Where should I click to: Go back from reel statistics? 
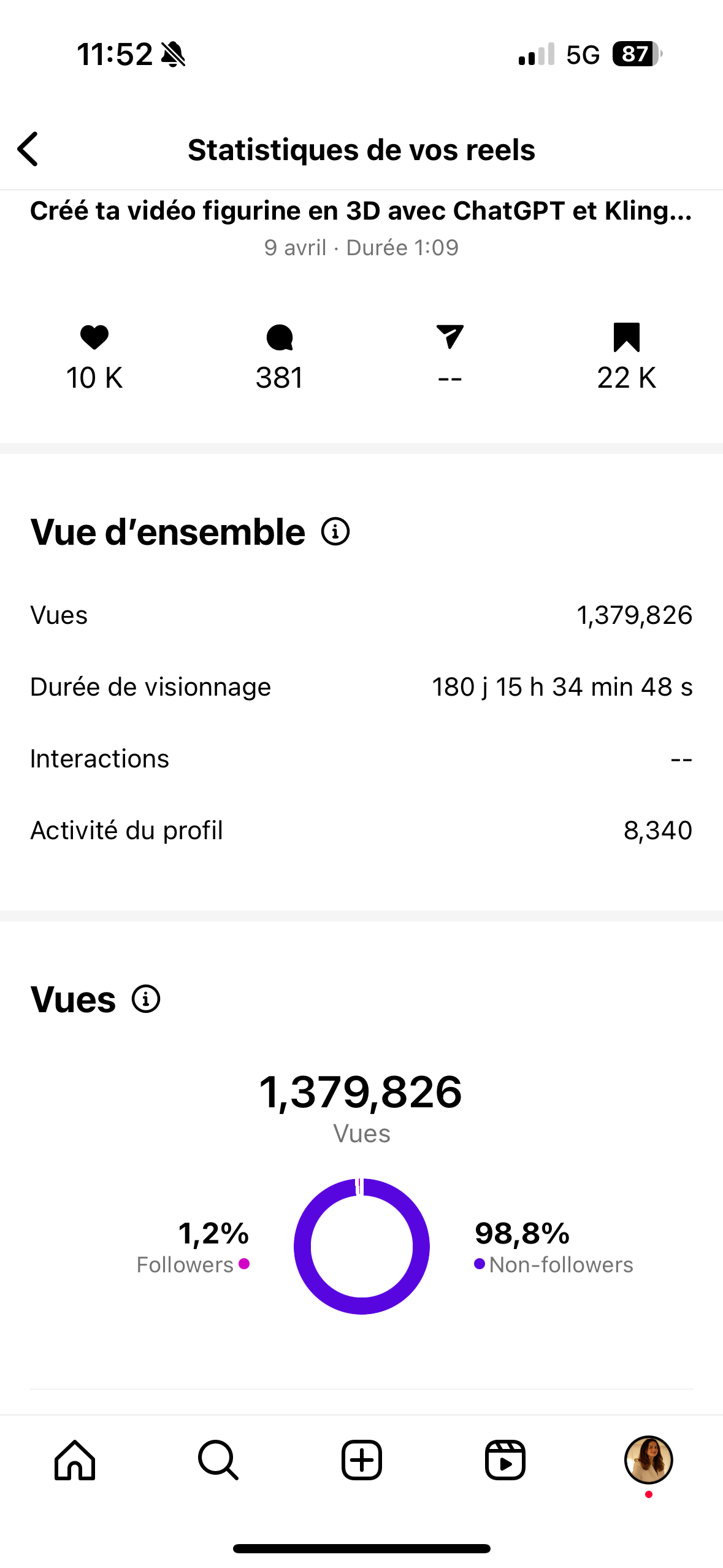tap(28, 149)
